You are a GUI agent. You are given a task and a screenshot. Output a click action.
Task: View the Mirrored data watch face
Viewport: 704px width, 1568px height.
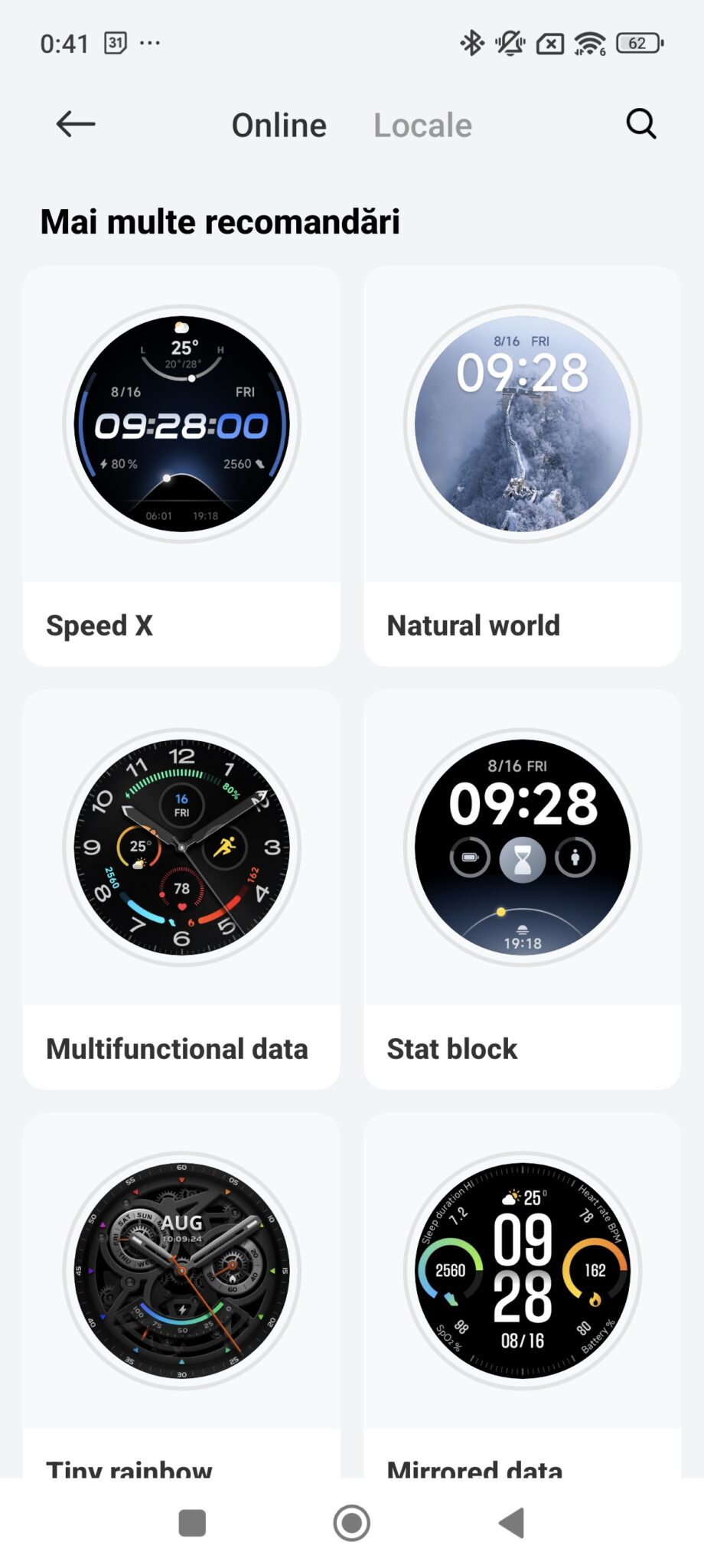click(x=522, y=1295)
